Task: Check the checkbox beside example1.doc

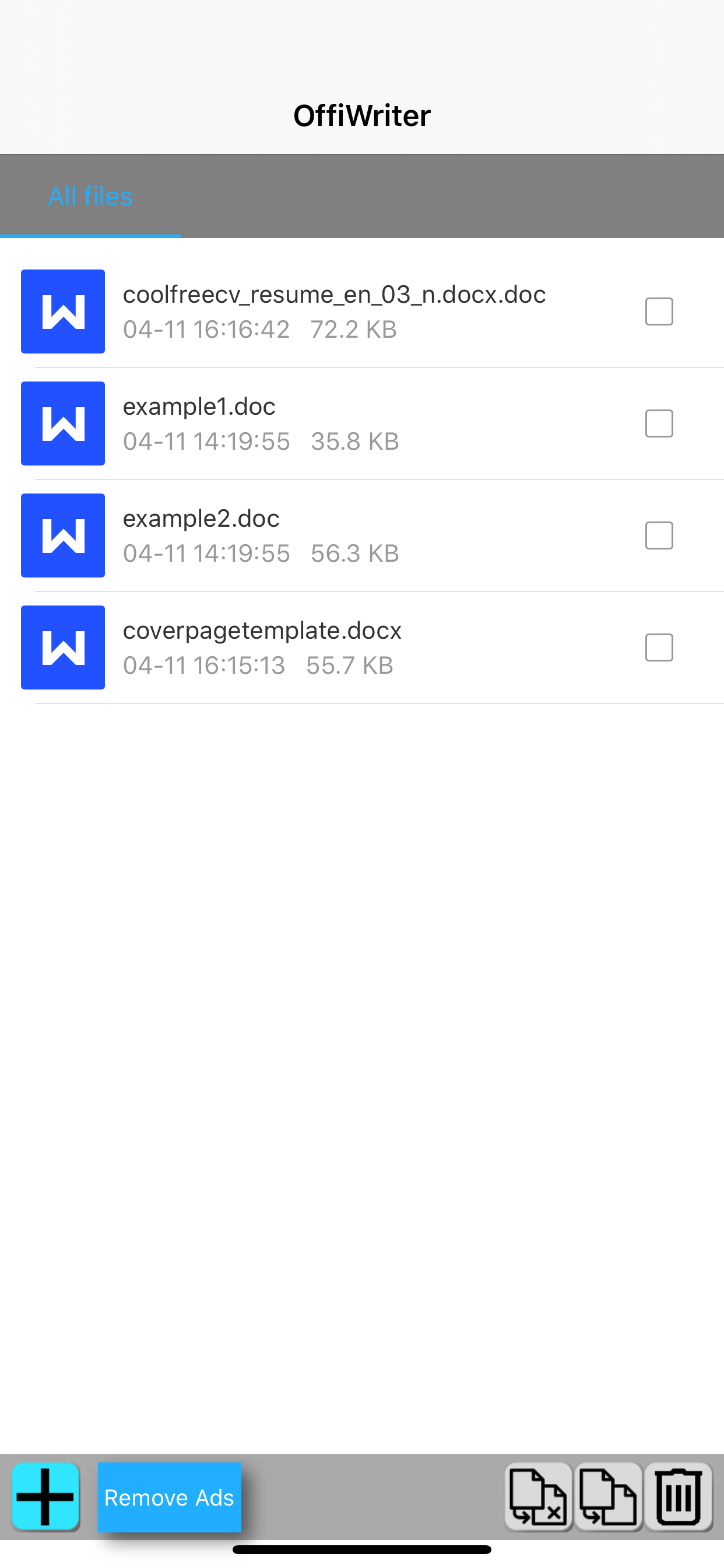Action: point(659,423)
